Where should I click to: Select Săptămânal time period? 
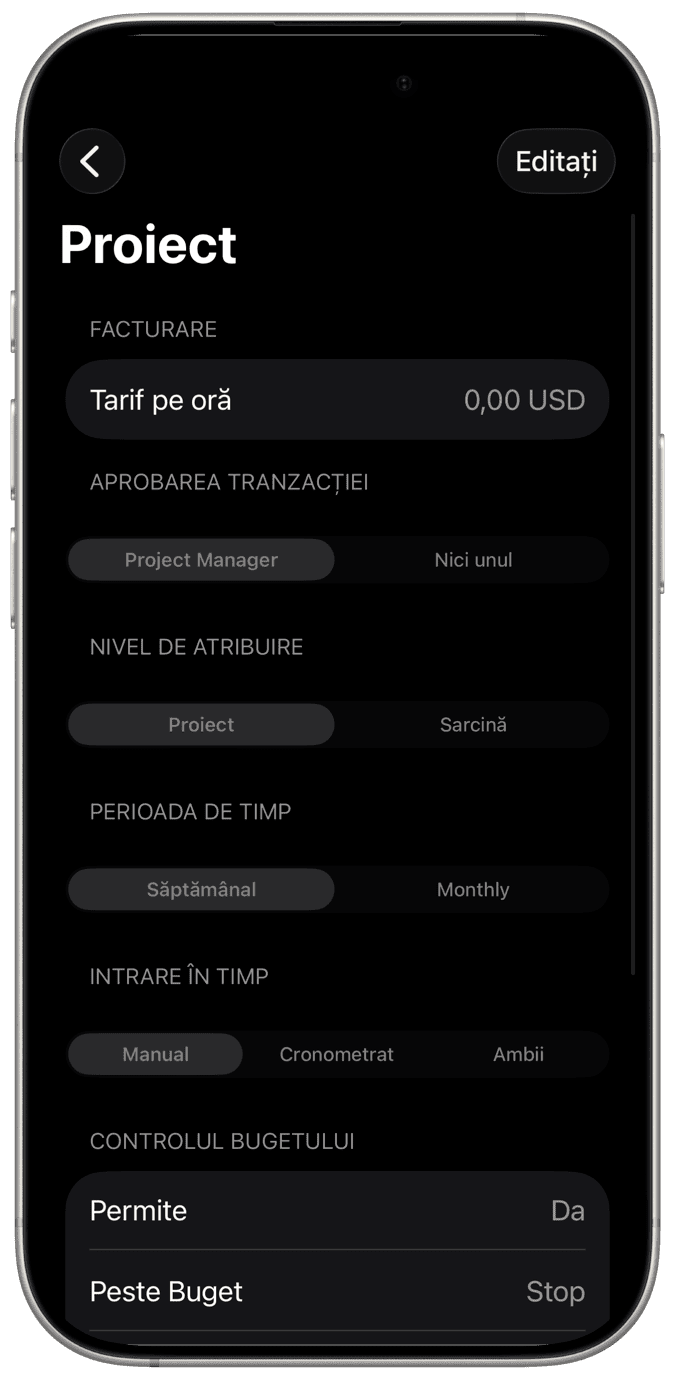click(x=201, y=889)
